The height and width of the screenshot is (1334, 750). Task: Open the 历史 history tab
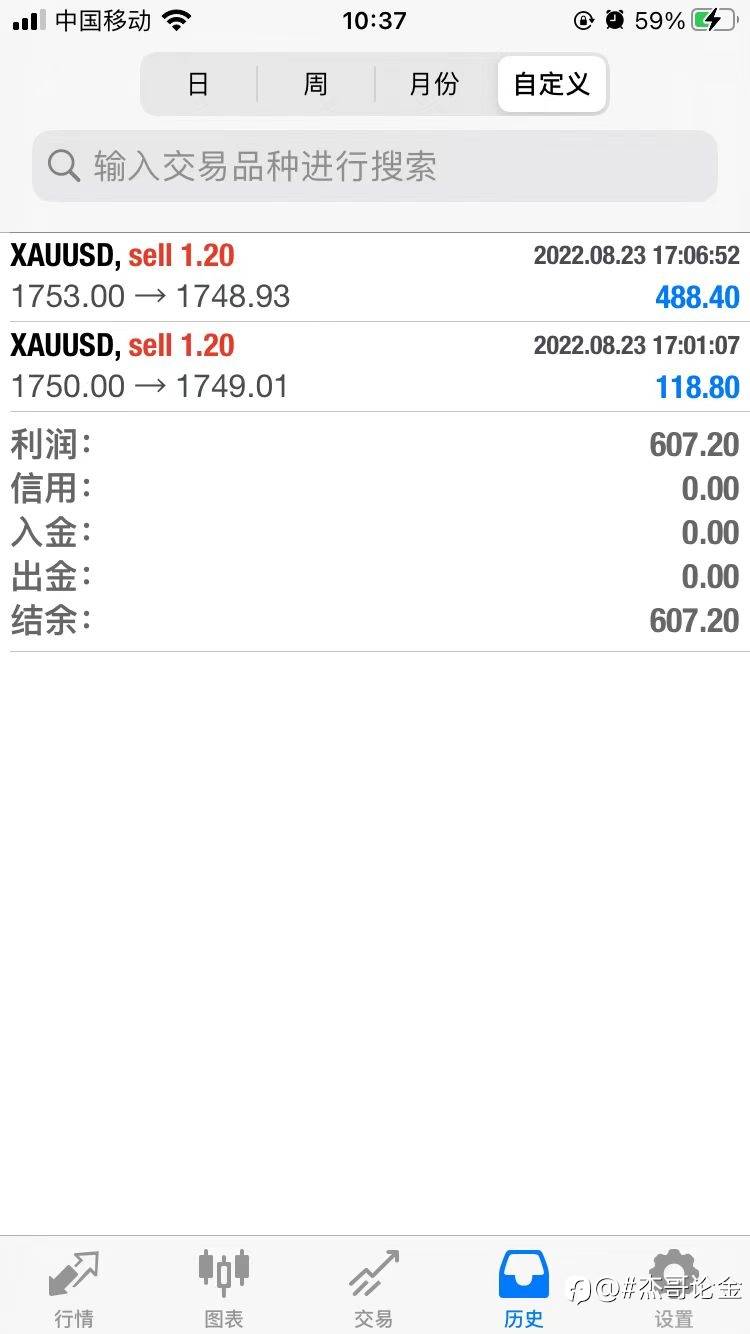(x=524, y=1287)
